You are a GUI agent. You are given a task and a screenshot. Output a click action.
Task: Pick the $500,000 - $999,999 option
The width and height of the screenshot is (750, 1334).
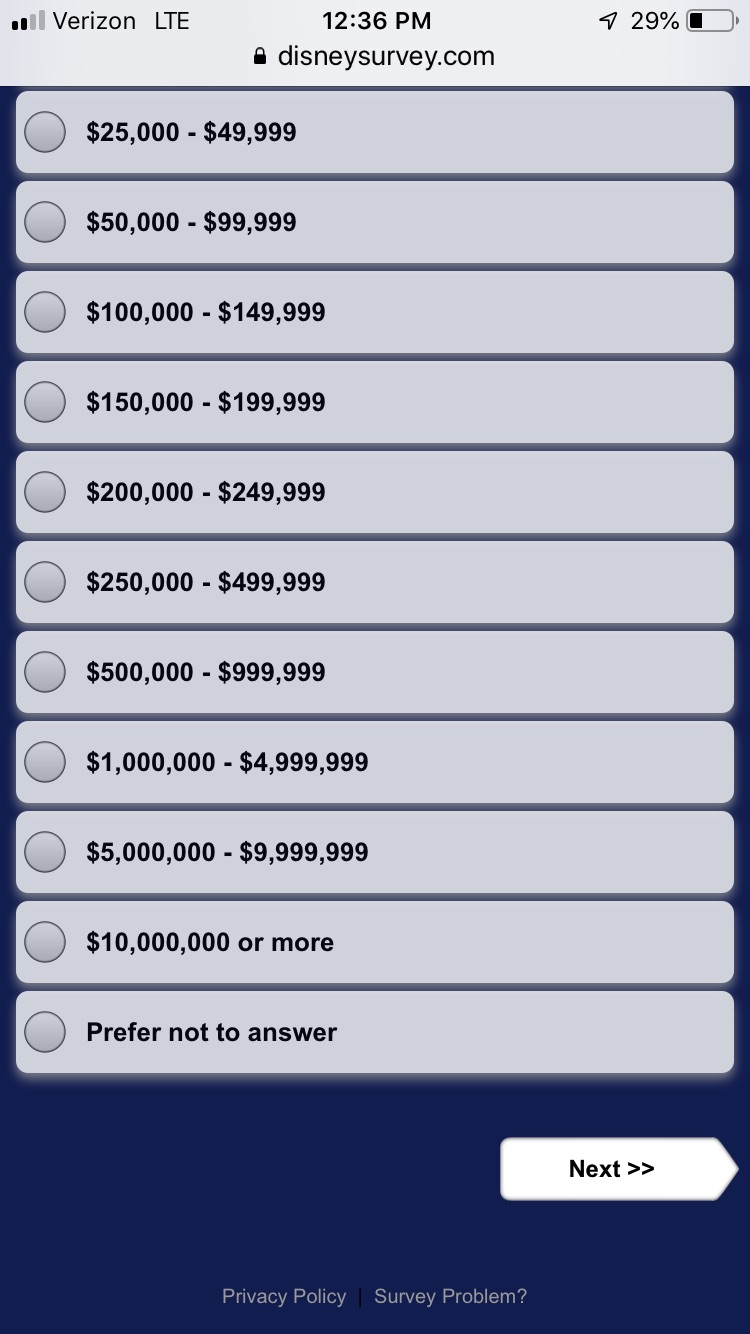[45, 672]
